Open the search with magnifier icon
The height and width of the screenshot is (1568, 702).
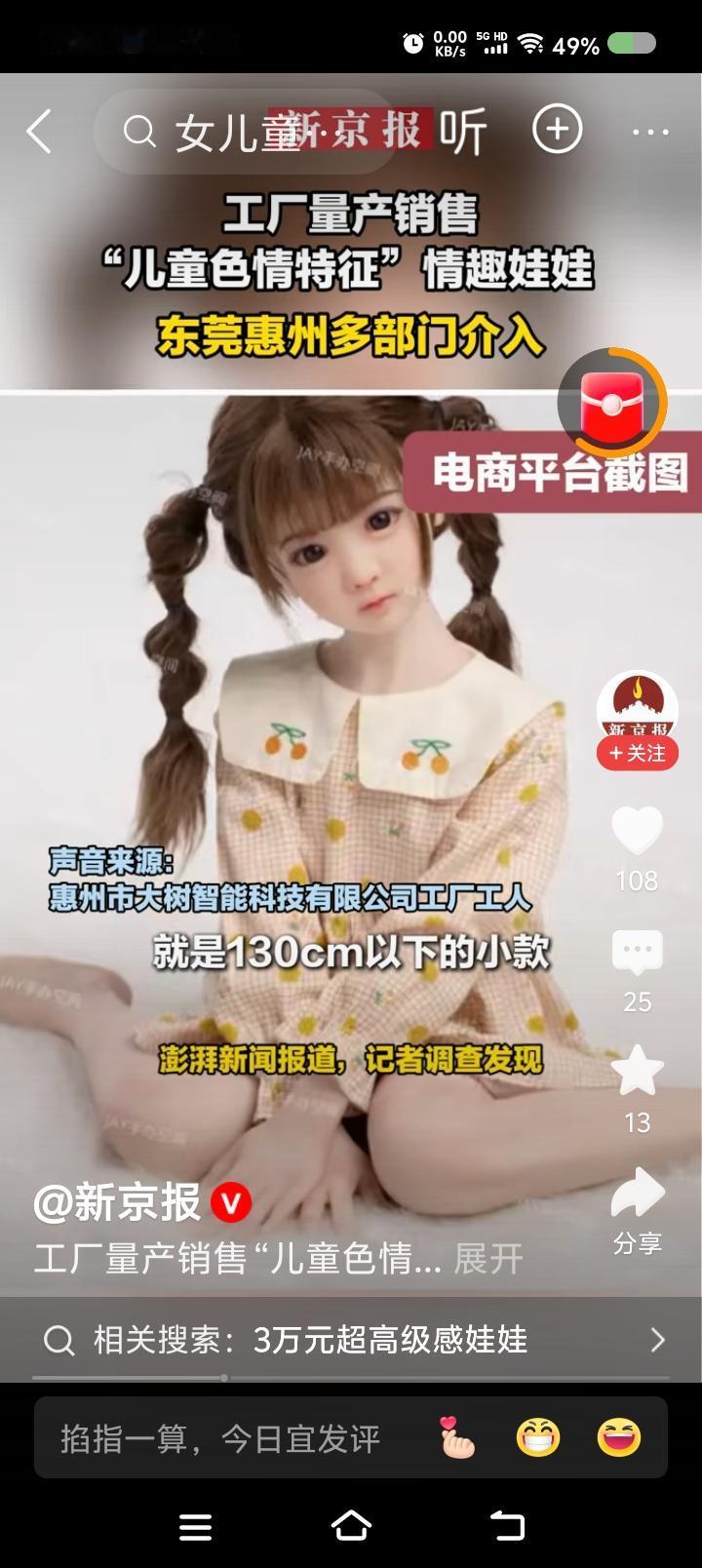tap(138, 132)
